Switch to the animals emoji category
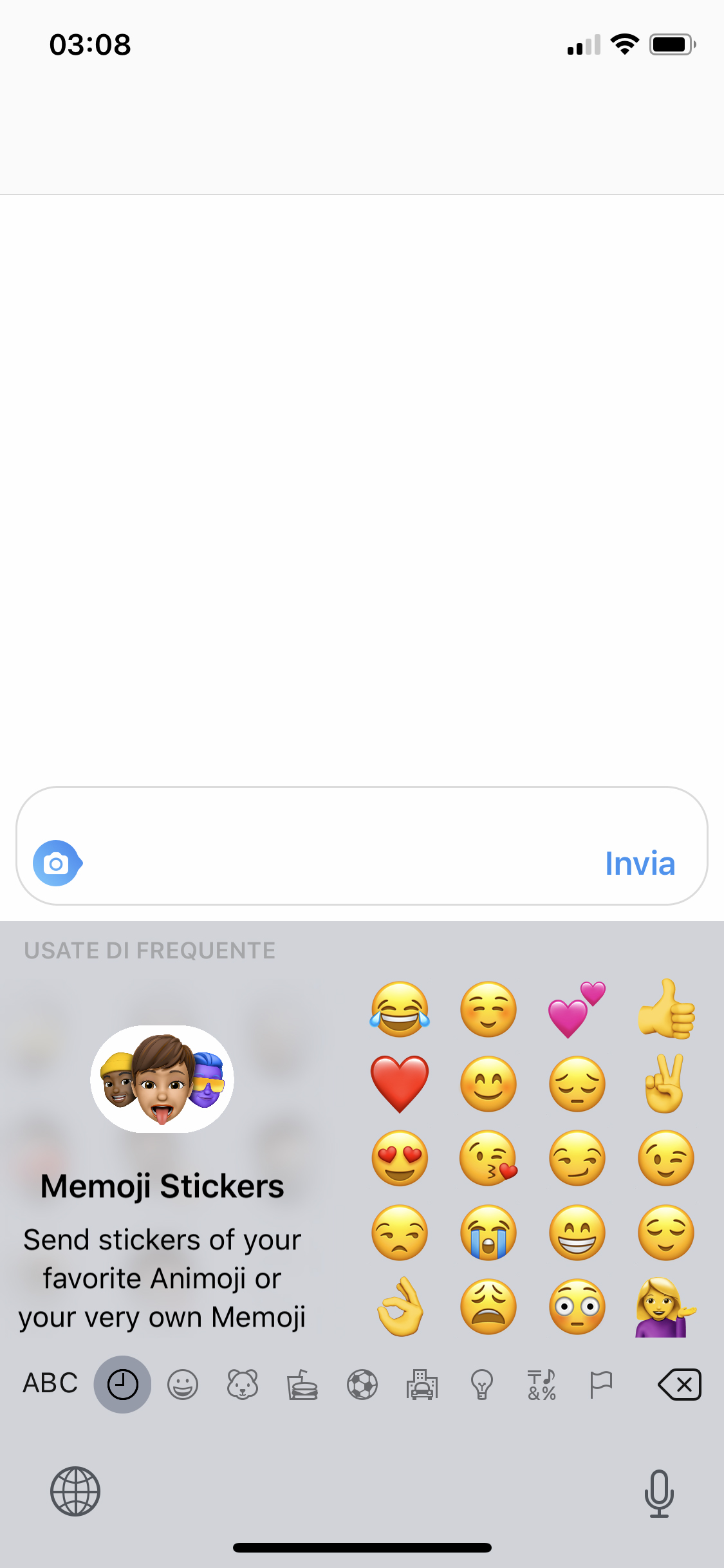Image resolution: width=724 pixels, height=1568 pixels. [x=243, y=1385]
